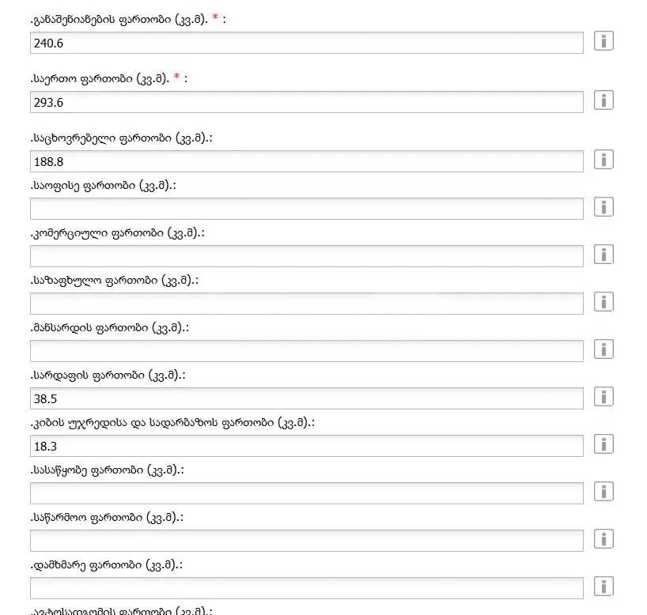Select the კომერციული ფართობი input
The height and width of the screenshot is (615, 647).
tap(306, 256)
